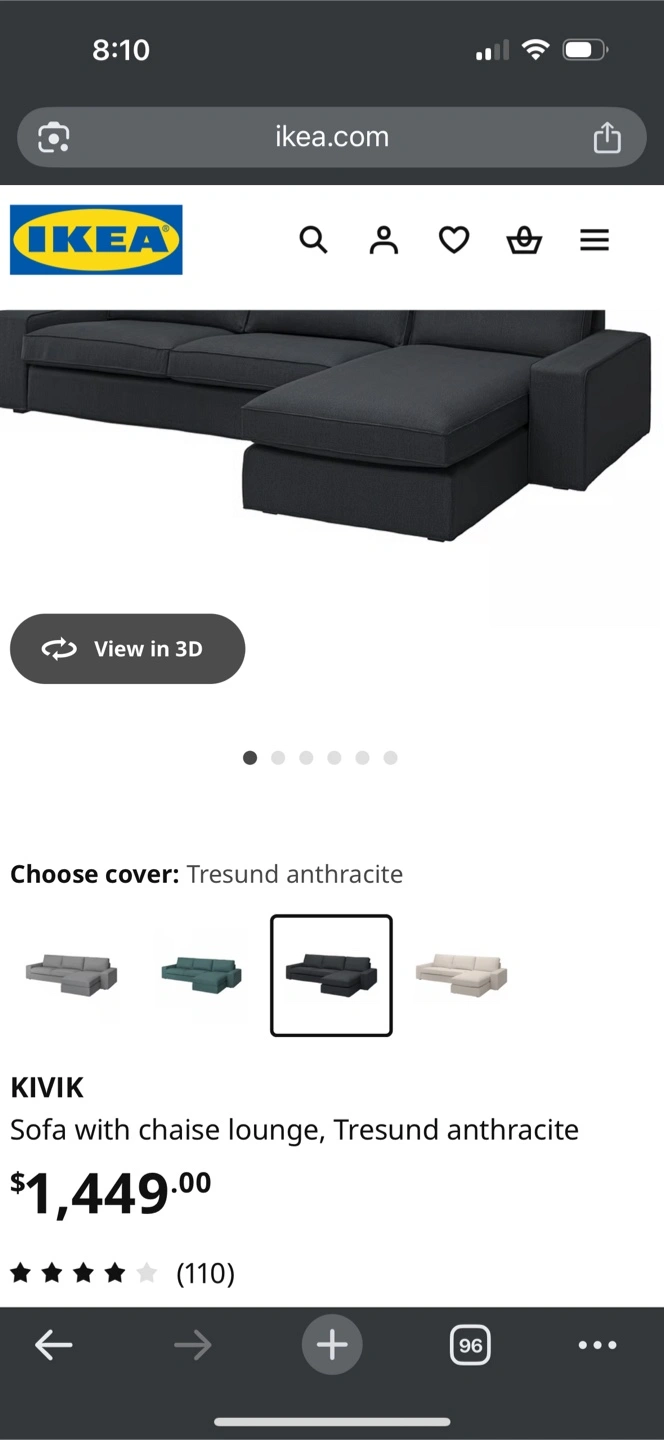Open Google Lens camera search icon
The width and height of the screenshot is (664, 1440).
[54, 137]
